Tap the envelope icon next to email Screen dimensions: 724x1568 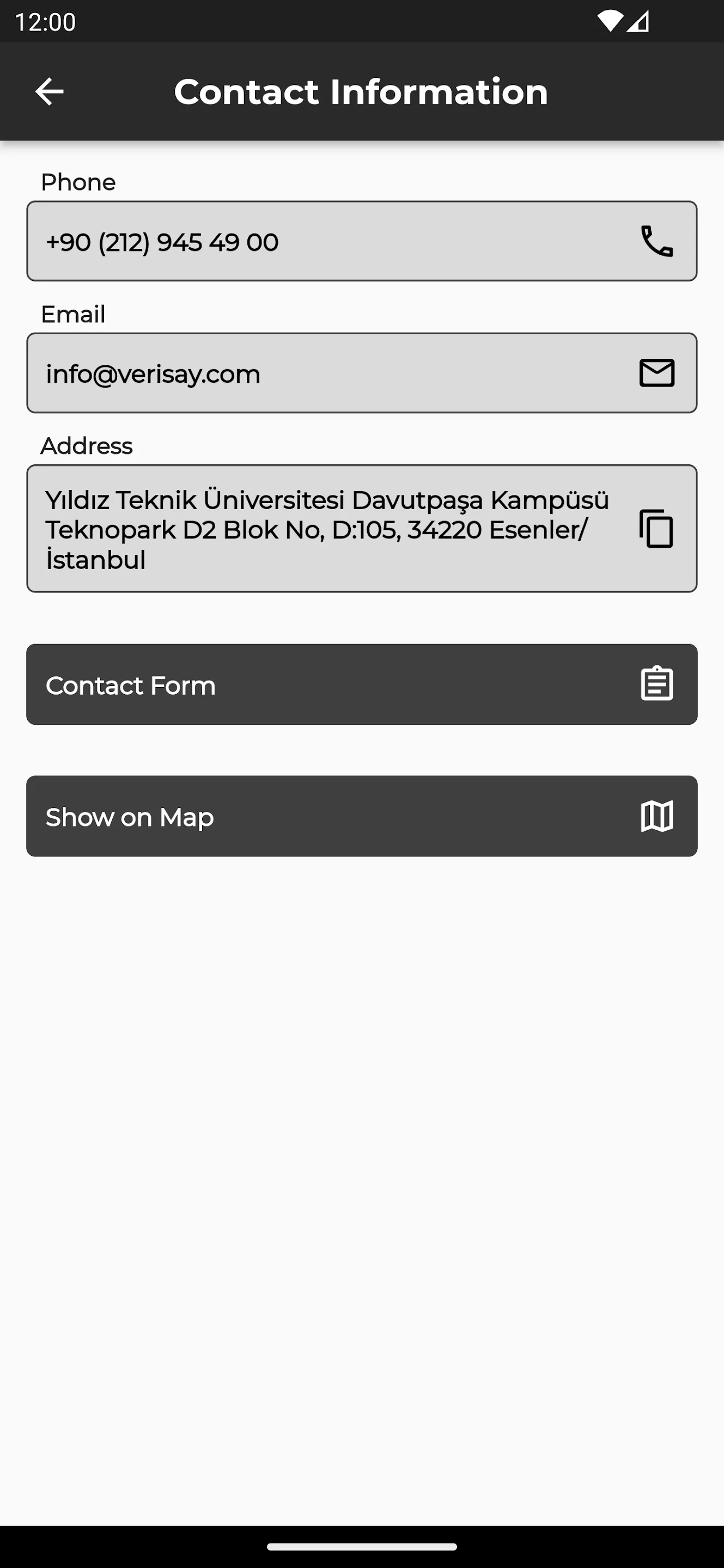tap(656, 372)
